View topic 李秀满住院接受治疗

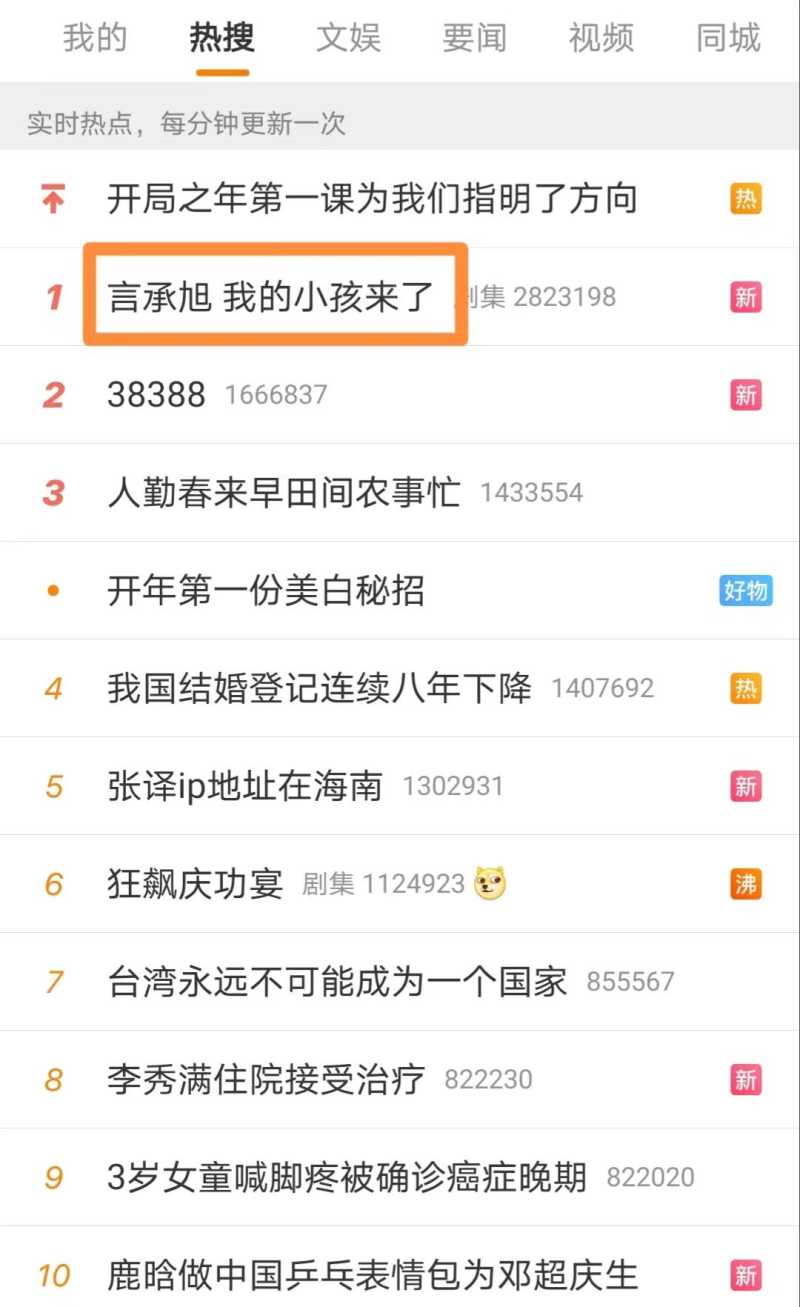click(x=266, y=1080)
